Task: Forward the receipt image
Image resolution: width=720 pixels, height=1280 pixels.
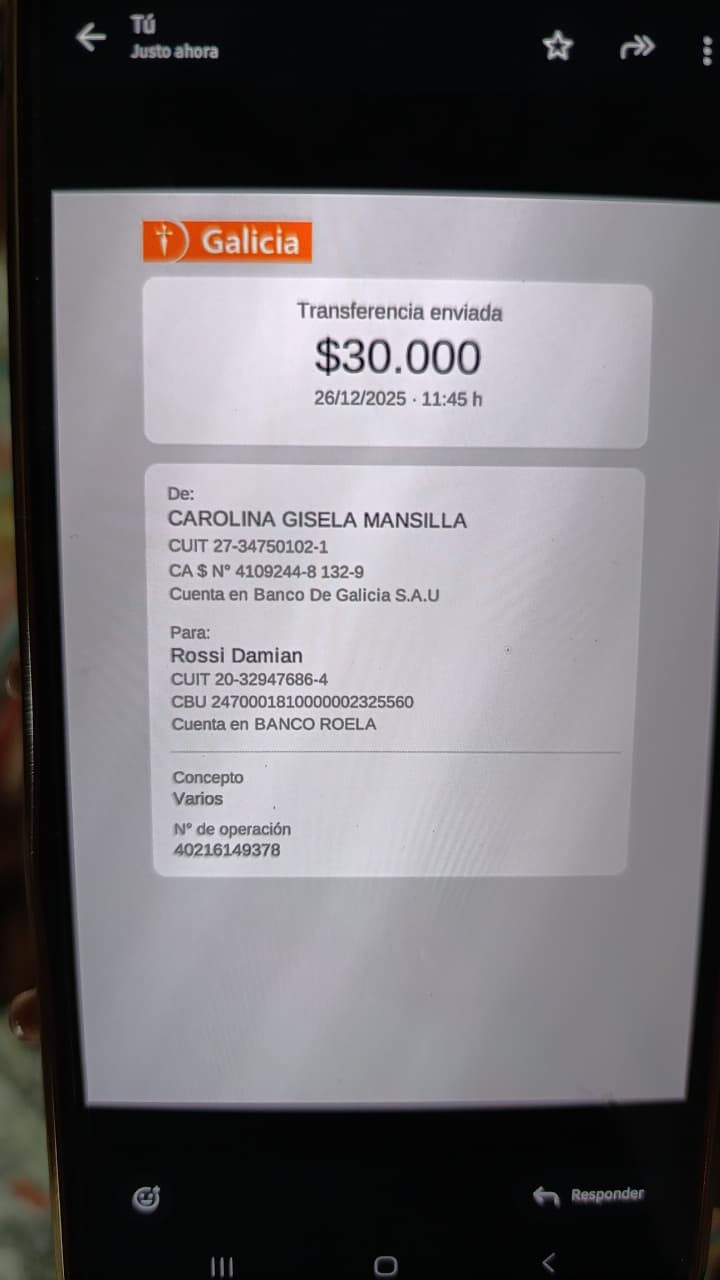Action: [x=636, y=46]
